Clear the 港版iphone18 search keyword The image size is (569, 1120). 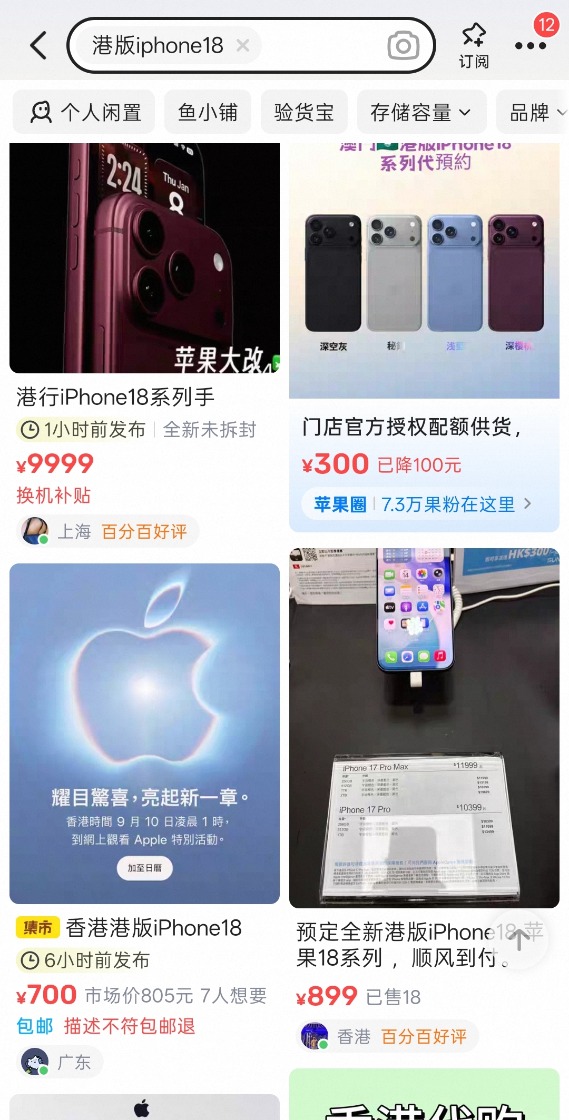point(243,46)
